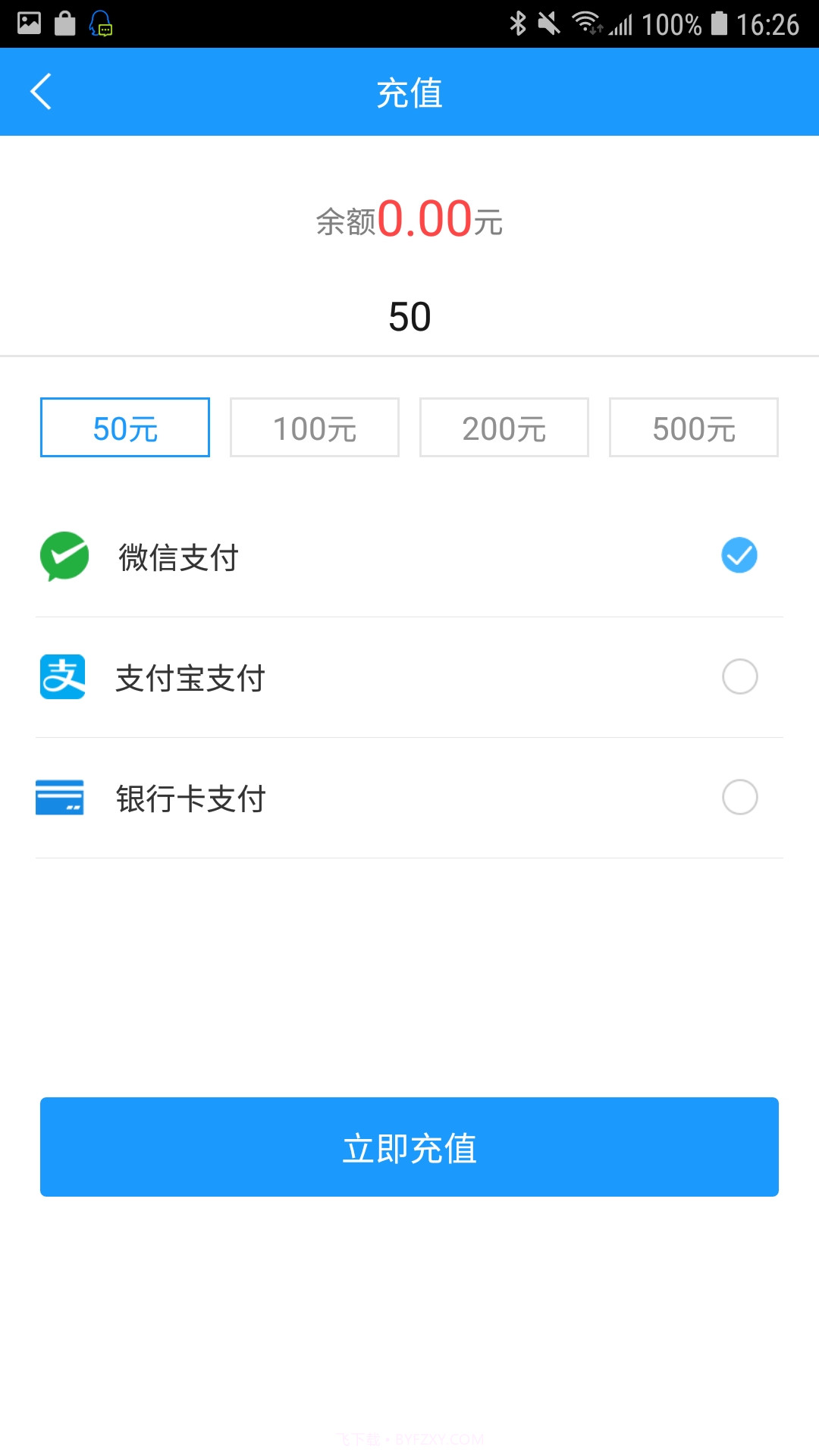Screen dimensions: 819x1456
Task: Tap the back arrow on the title bar
Action: [x=41, y=91]
